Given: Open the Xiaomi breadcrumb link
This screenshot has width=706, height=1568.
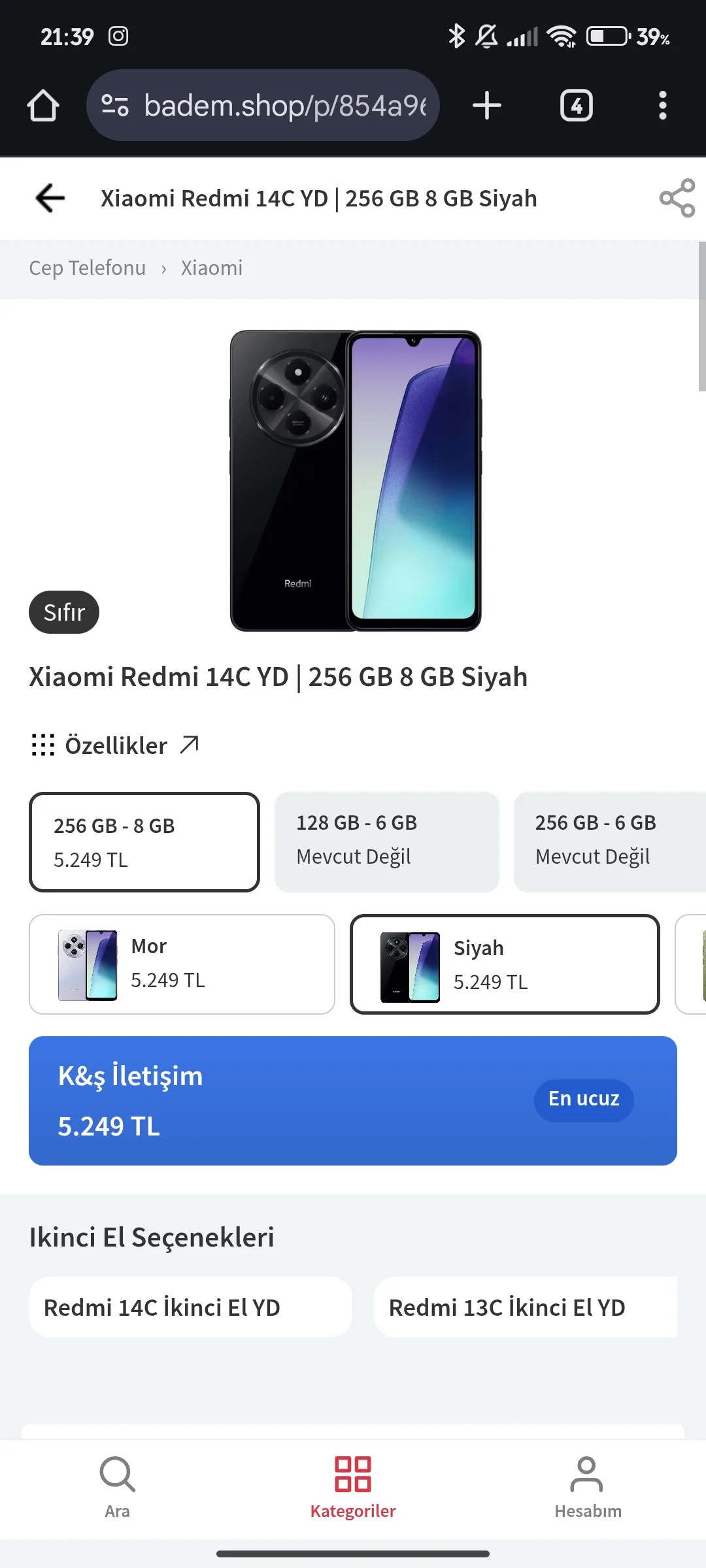Looking at the screenshot, I should click(211, 268).
